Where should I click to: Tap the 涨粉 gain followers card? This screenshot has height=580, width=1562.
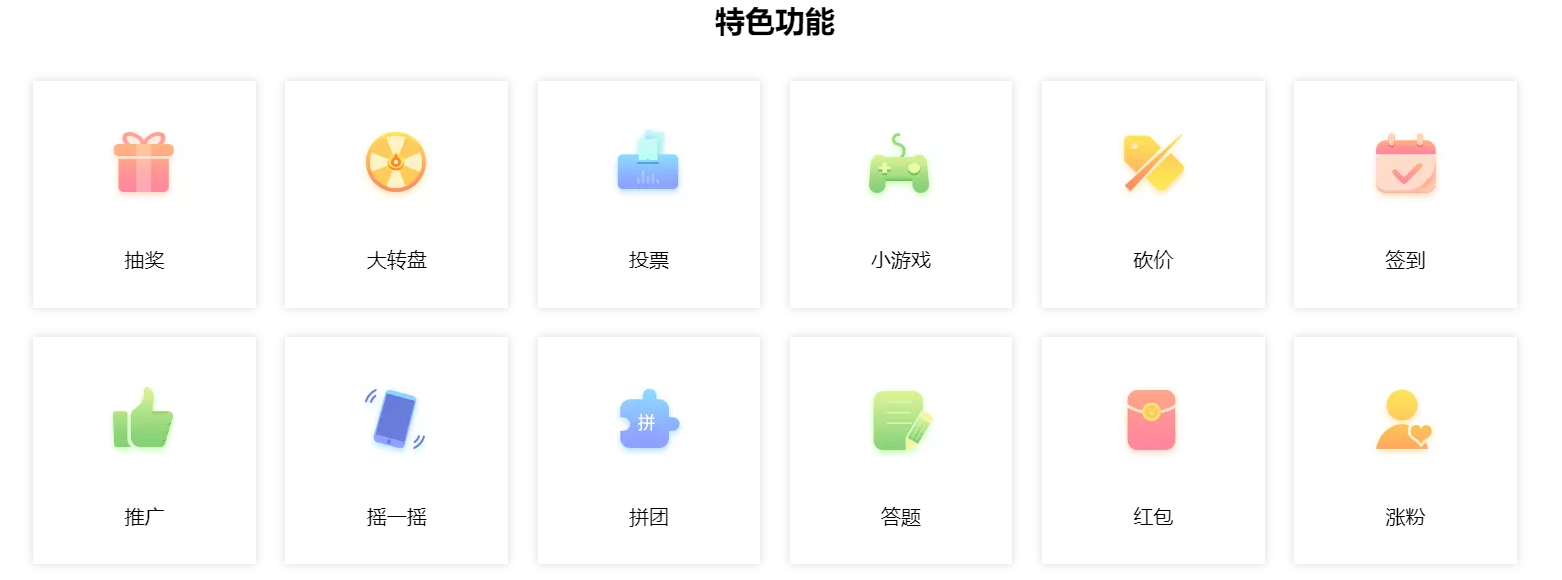[1405, 451]
